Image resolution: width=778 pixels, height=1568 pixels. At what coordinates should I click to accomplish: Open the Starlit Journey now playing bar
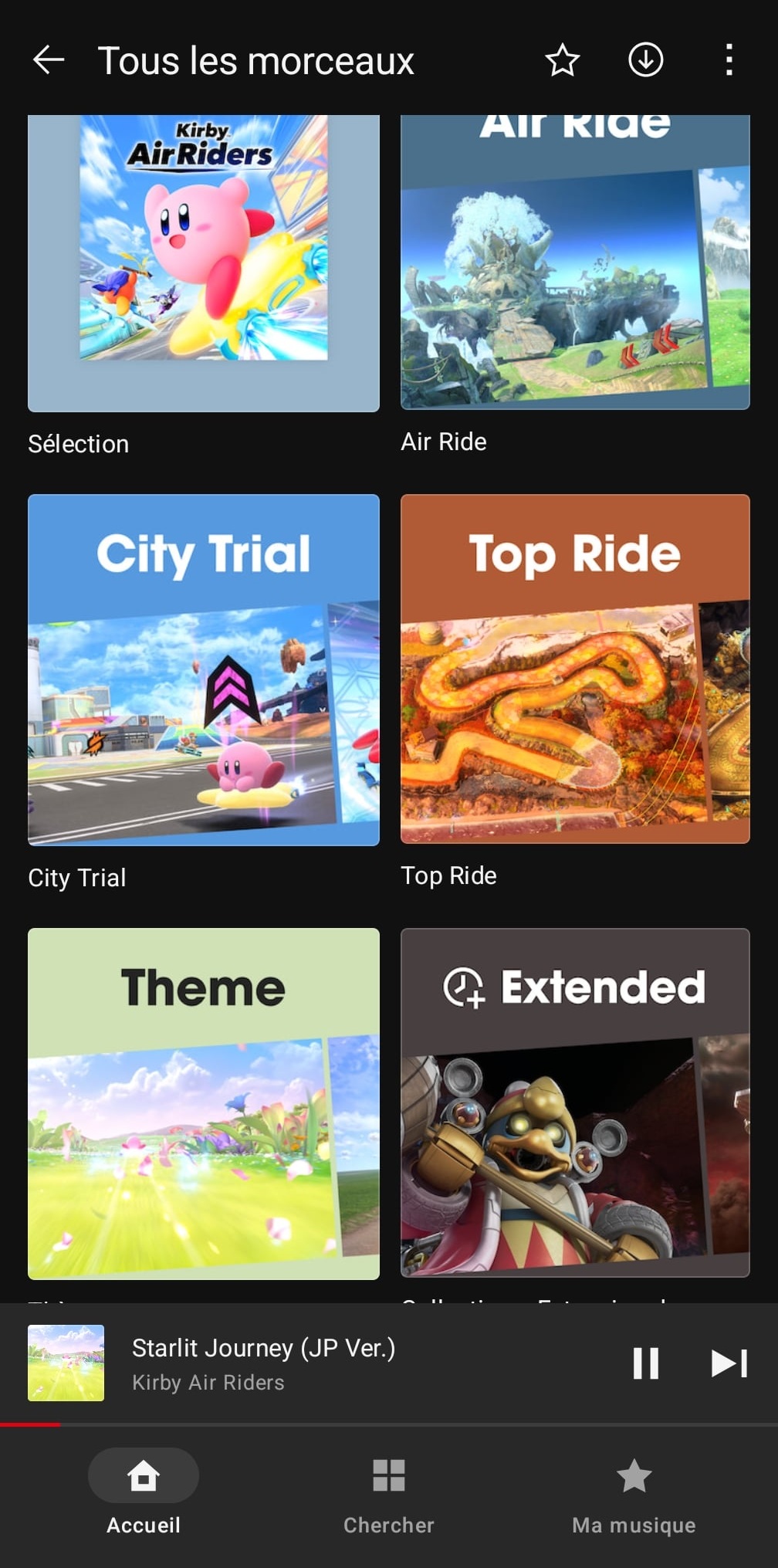(x=309, y=1363)
